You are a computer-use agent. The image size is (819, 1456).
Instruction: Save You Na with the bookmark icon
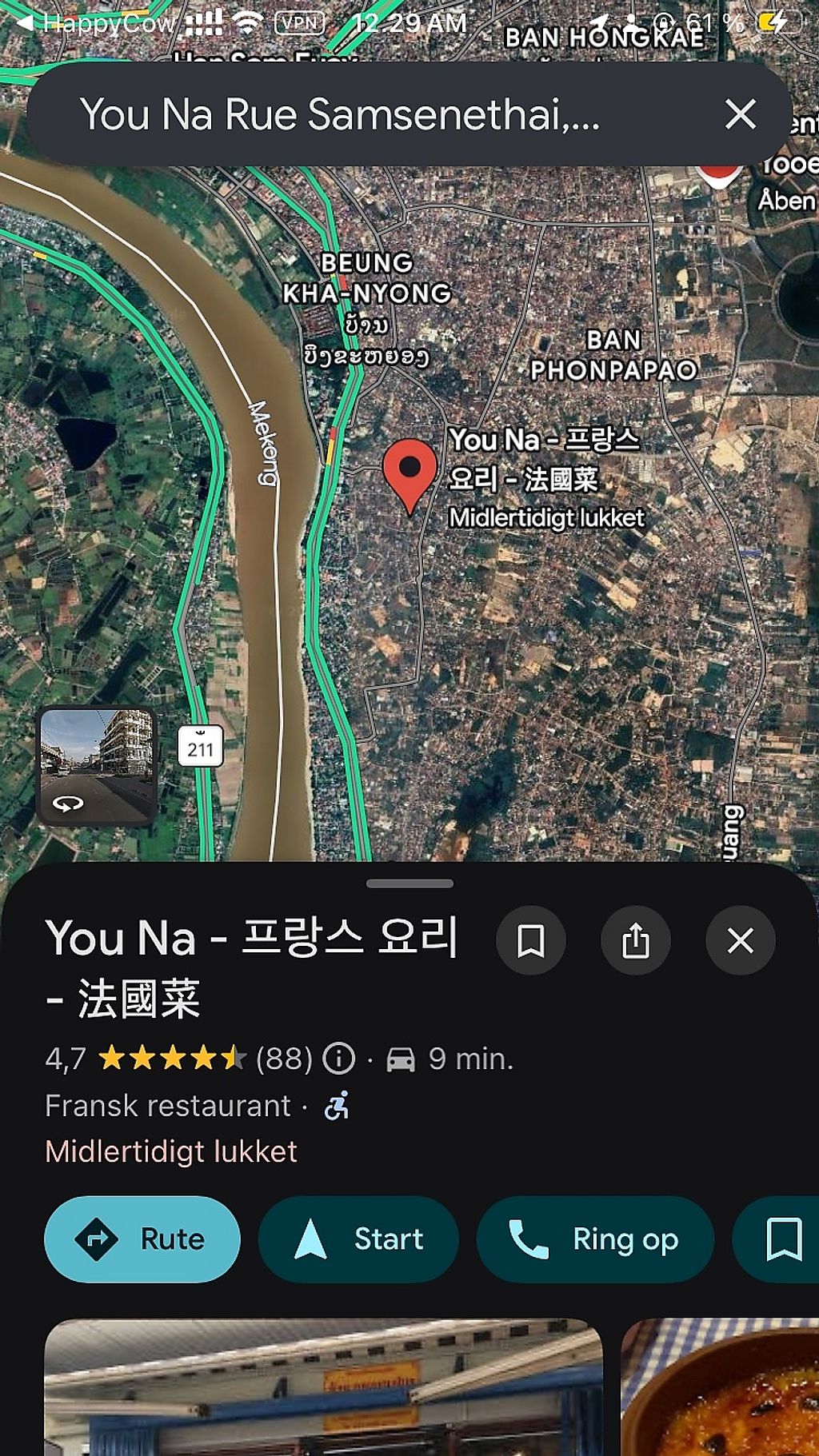tap(531, 940)
